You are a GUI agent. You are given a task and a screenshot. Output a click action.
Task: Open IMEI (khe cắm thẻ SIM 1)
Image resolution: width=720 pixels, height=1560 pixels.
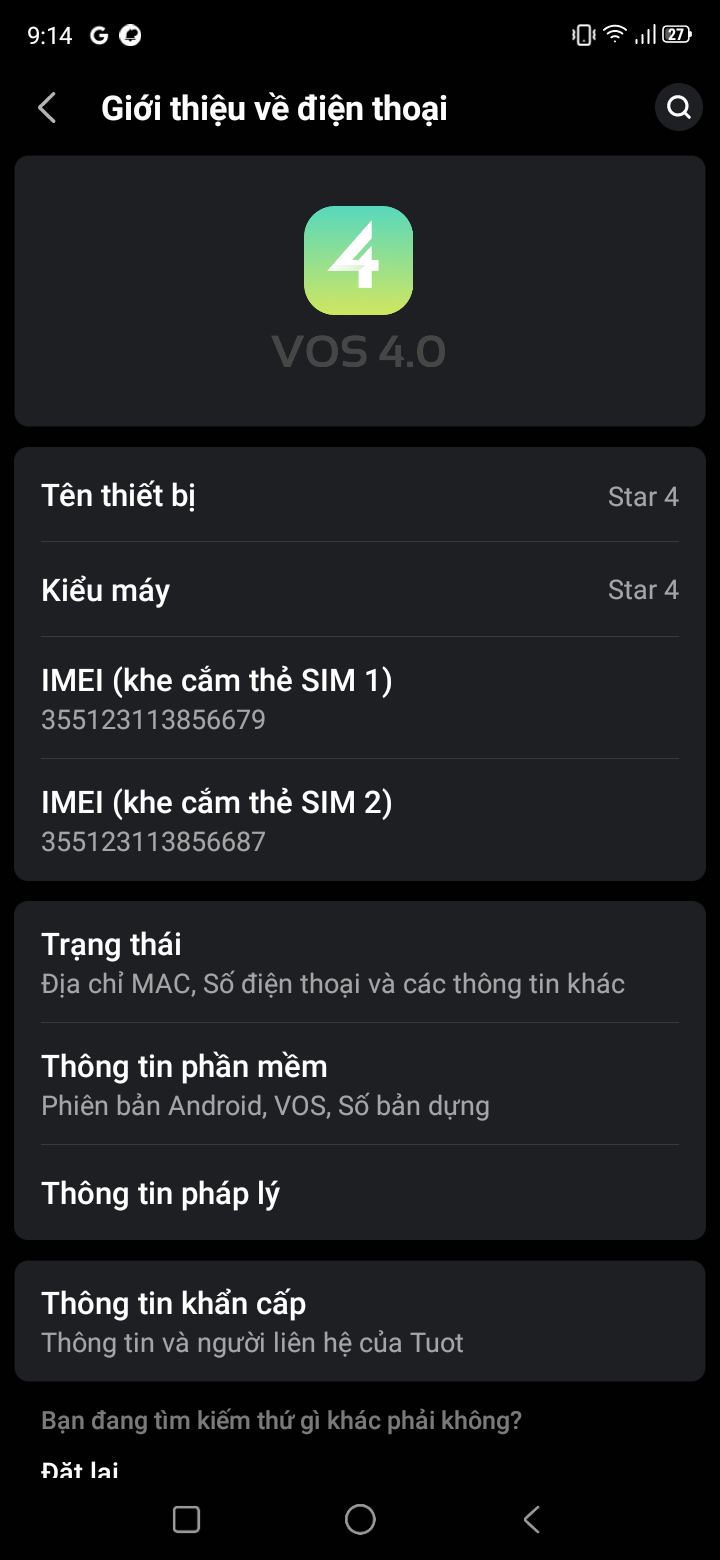360,698
